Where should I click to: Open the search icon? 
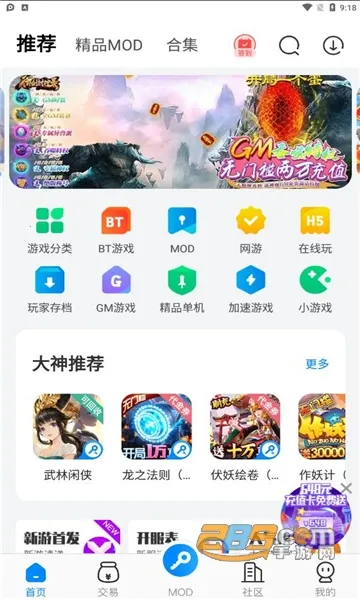[x=289, y=46]
